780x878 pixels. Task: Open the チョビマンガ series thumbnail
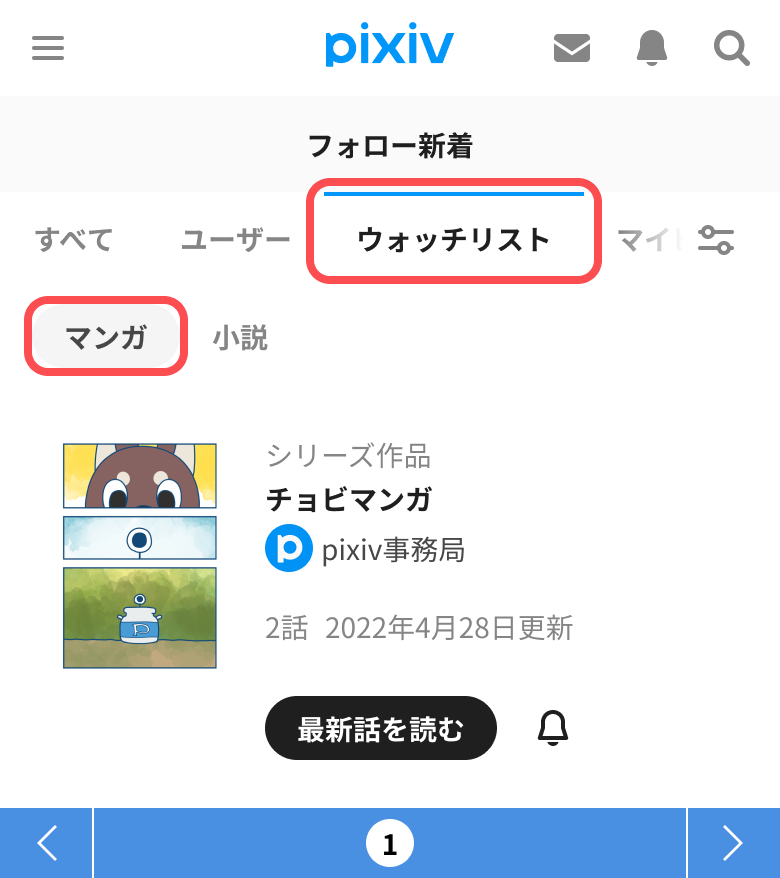tap(140, 555)
